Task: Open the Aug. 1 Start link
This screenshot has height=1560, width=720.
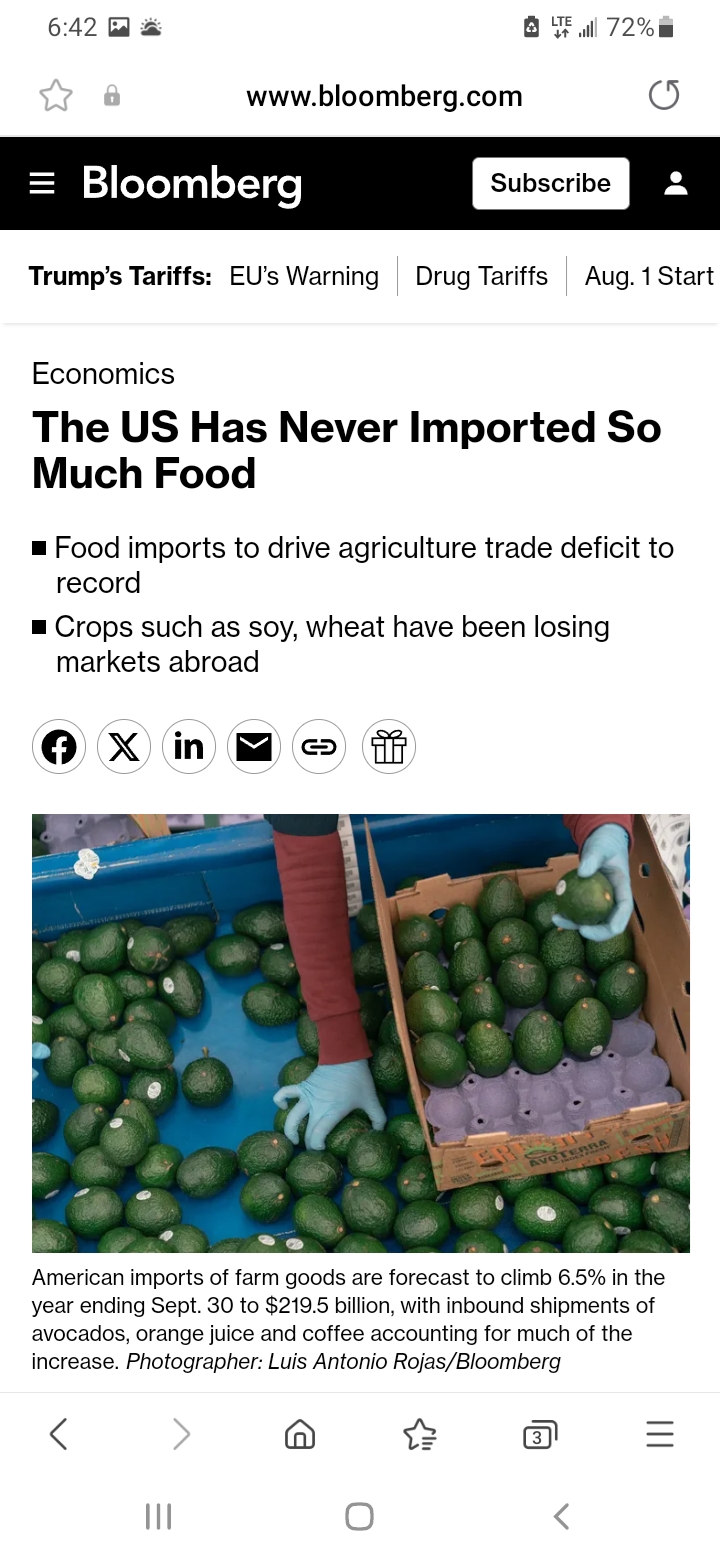Action: click(x=650, y=276)
